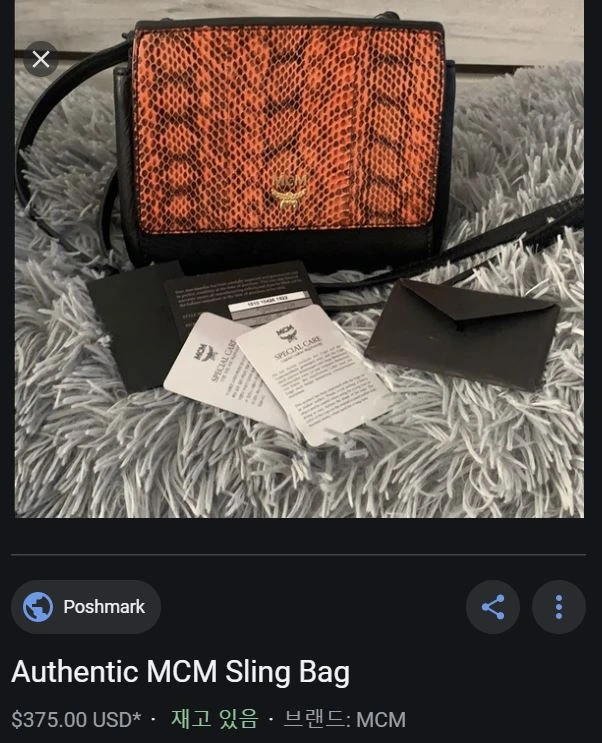The height and width of the screenshot is (743, 602).
Task: Open the Poshmark source chip
Action: tap(86, 606)
